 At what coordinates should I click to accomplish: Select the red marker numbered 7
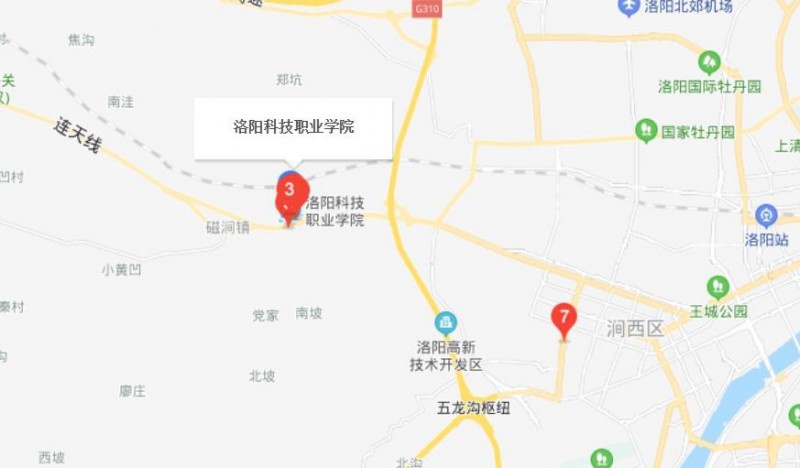[x=564, y=319]
